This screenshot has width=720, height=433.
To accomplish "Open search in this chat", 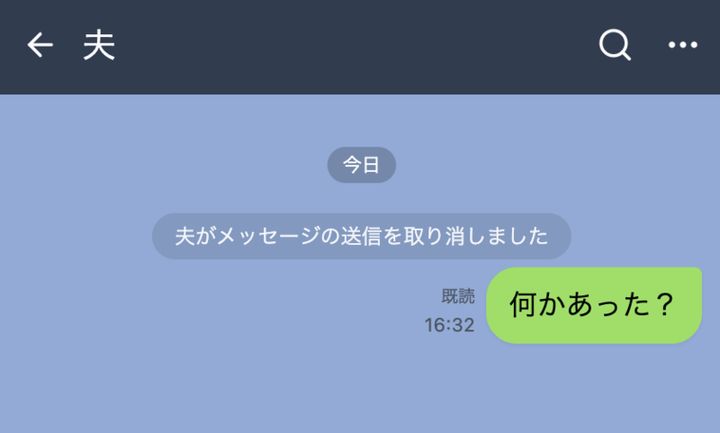I will tap(614, 46).
